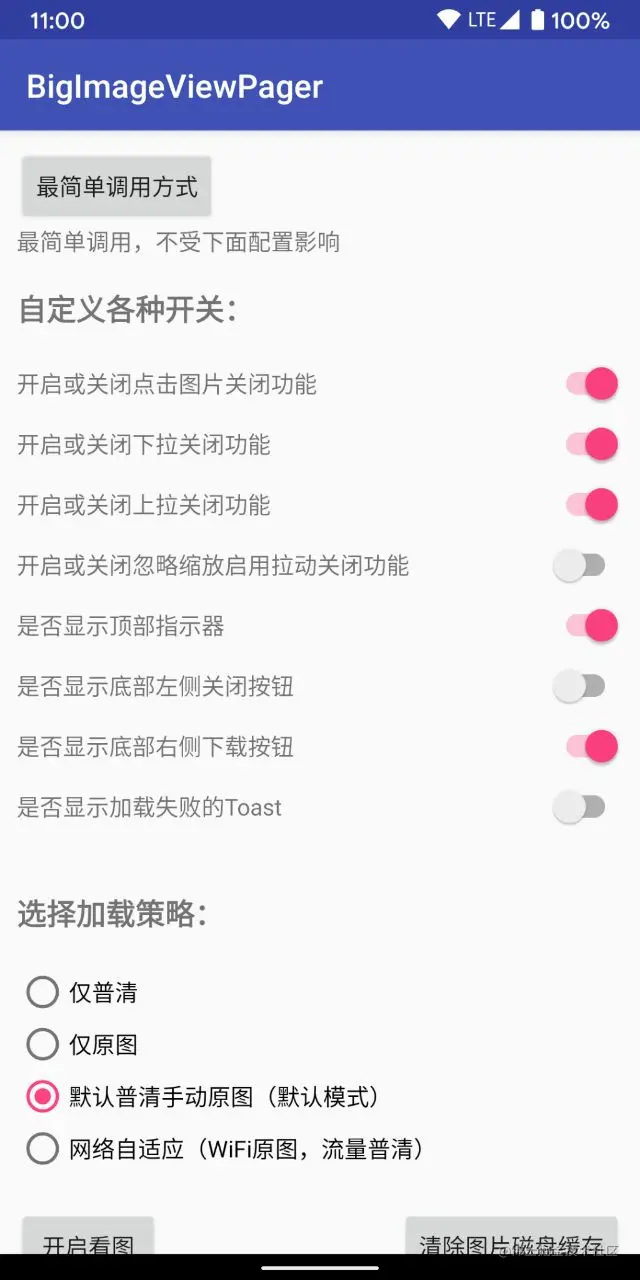Turn on 是否显示加载失败的Toast switch
Screen dimensions: 640x1280
580,808
